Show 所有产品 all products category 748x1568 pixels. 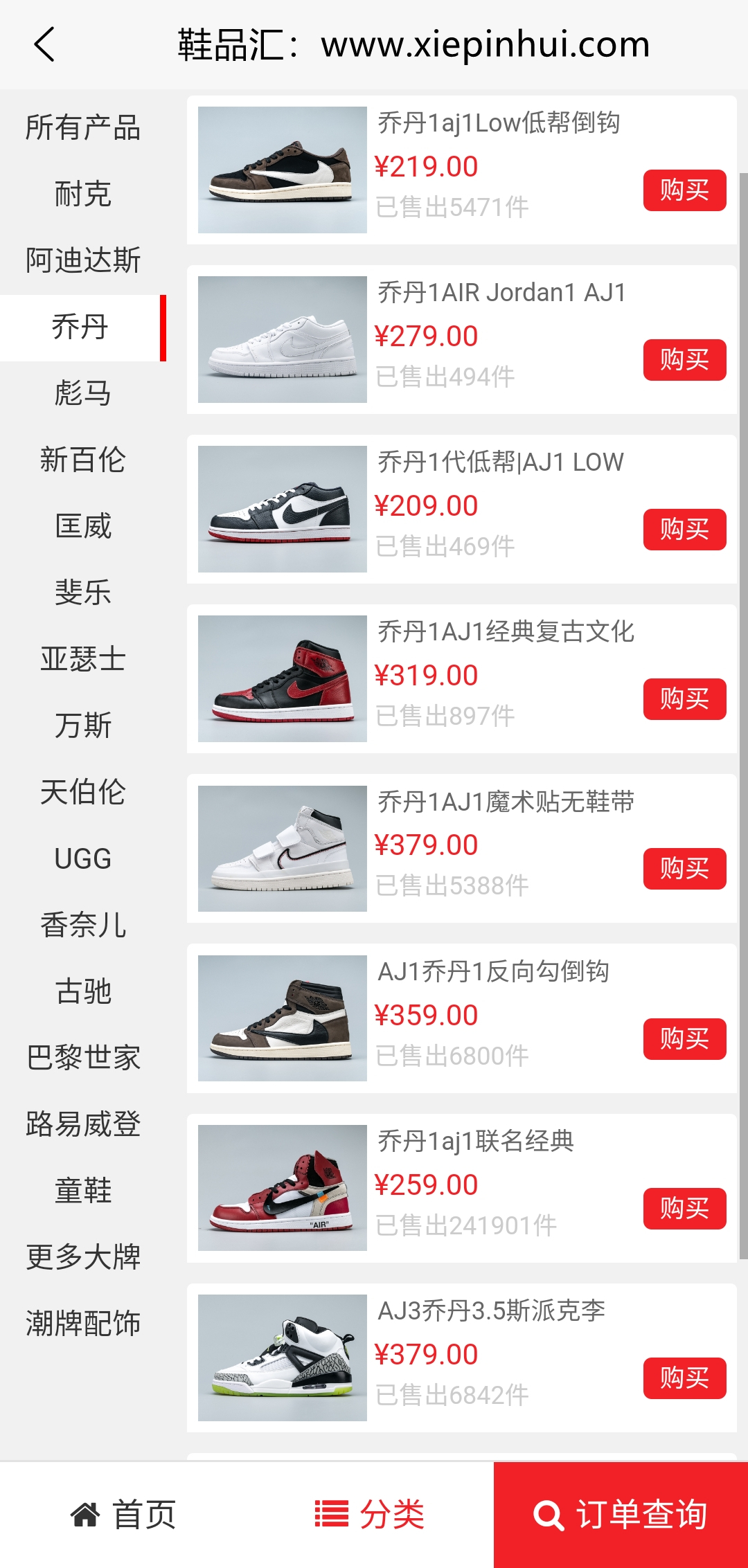(x=83, y=127)
